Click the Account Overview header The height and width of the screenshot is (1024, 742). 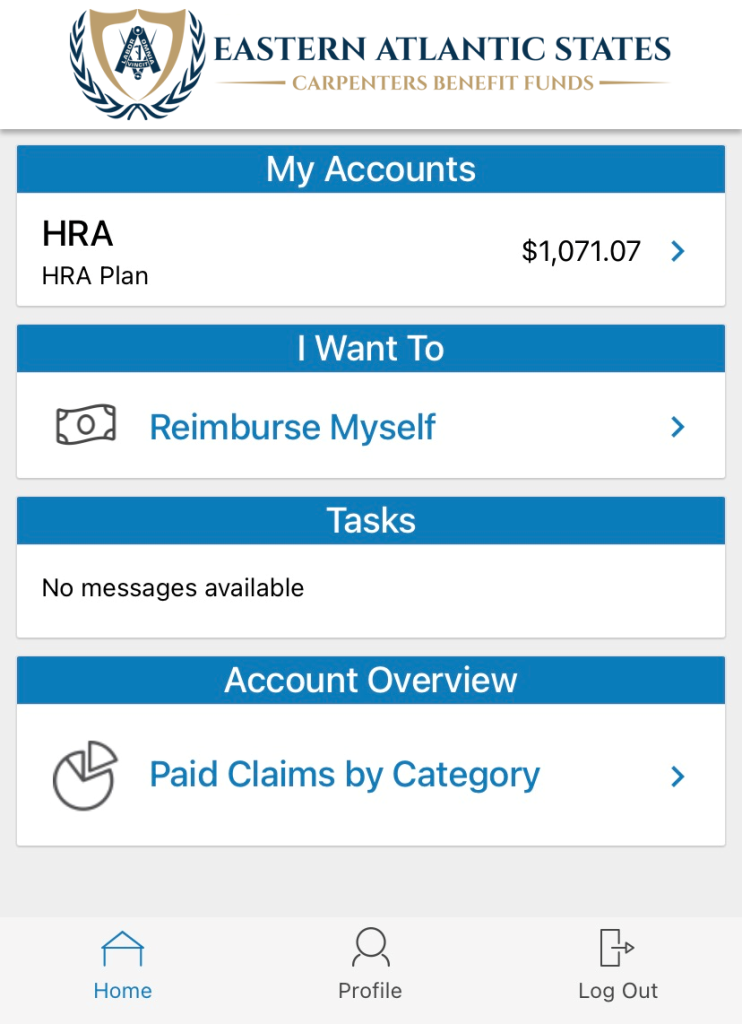370,680
